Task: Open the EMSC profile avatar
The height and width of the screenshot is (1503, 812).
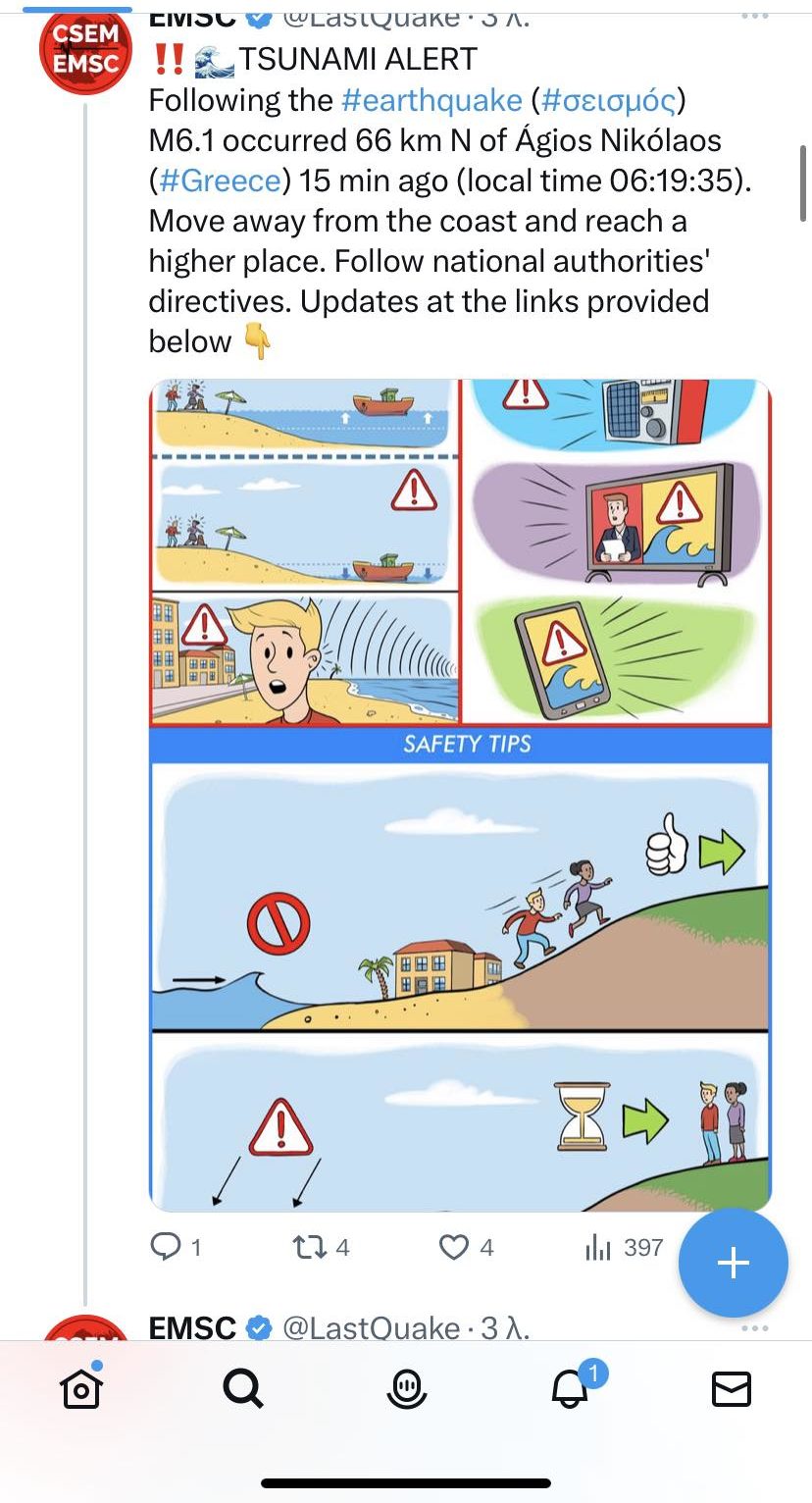Action: point(84,49)
